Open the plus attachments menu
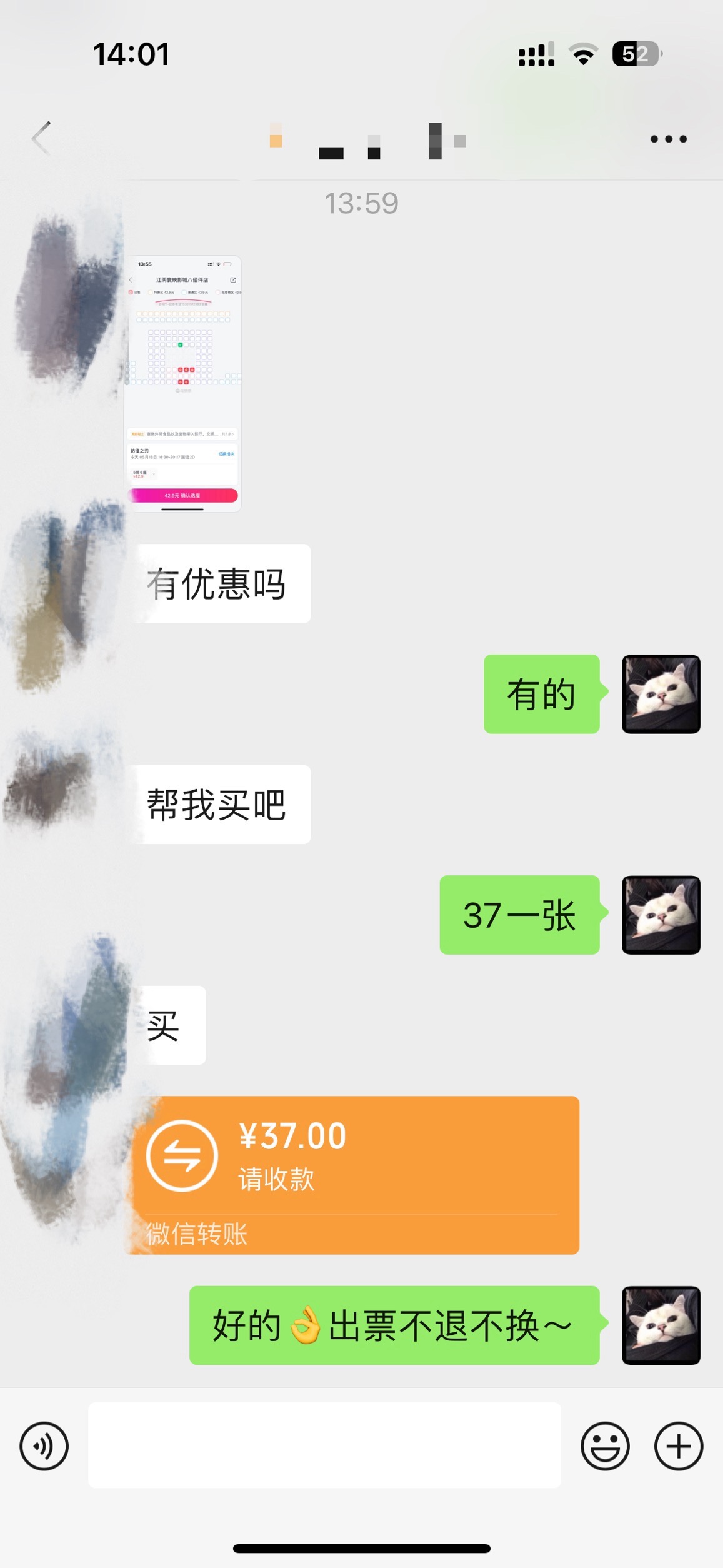The width and height of the screenshot is (723, 1568). (x=678, y=1445)
